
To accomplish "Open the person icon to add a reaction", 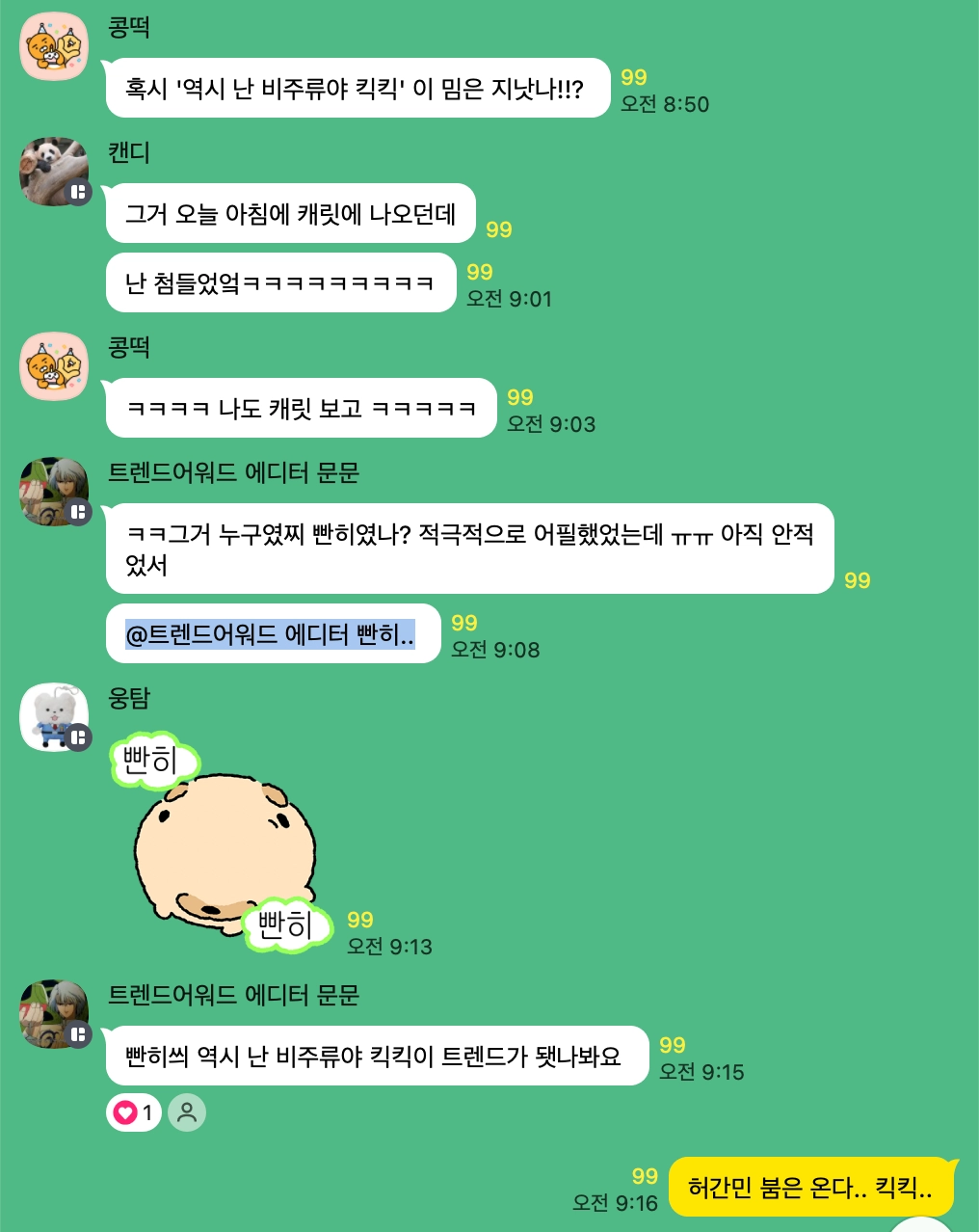I will [x=187, y=1111].
